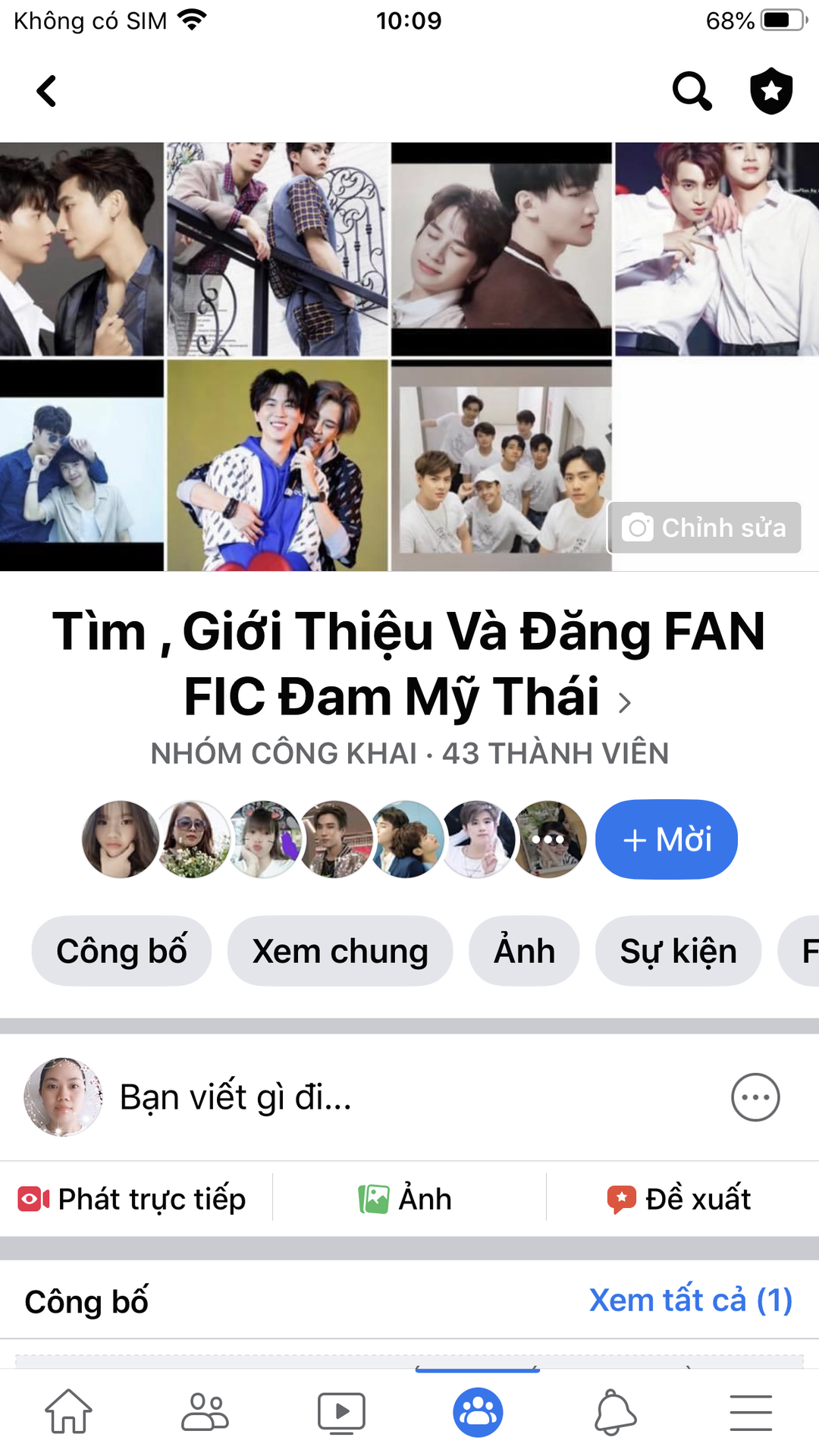Select the Công bố chip
Screen dimensions: 819x1456
[121, 951]
